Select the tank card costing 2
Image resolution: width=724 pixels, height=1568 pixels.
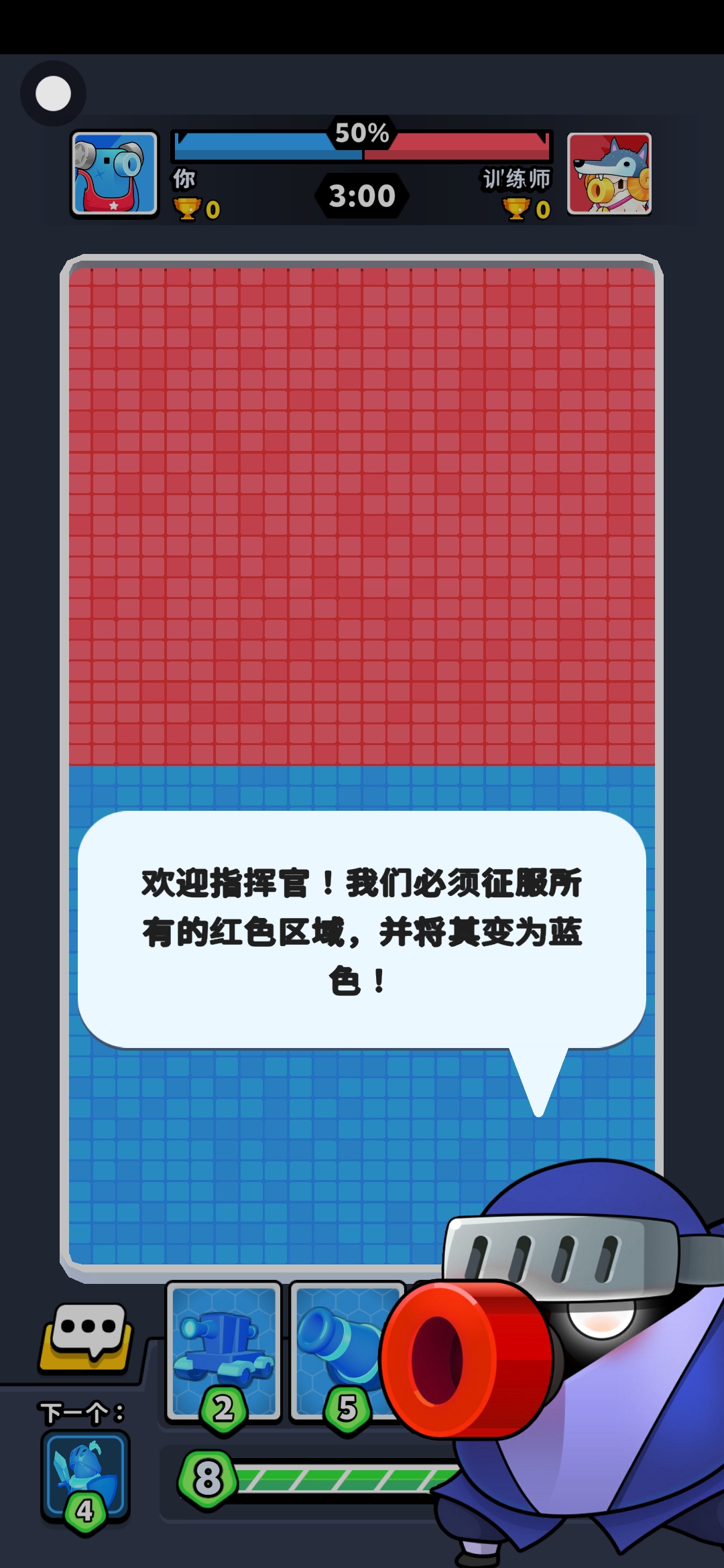223,1350
